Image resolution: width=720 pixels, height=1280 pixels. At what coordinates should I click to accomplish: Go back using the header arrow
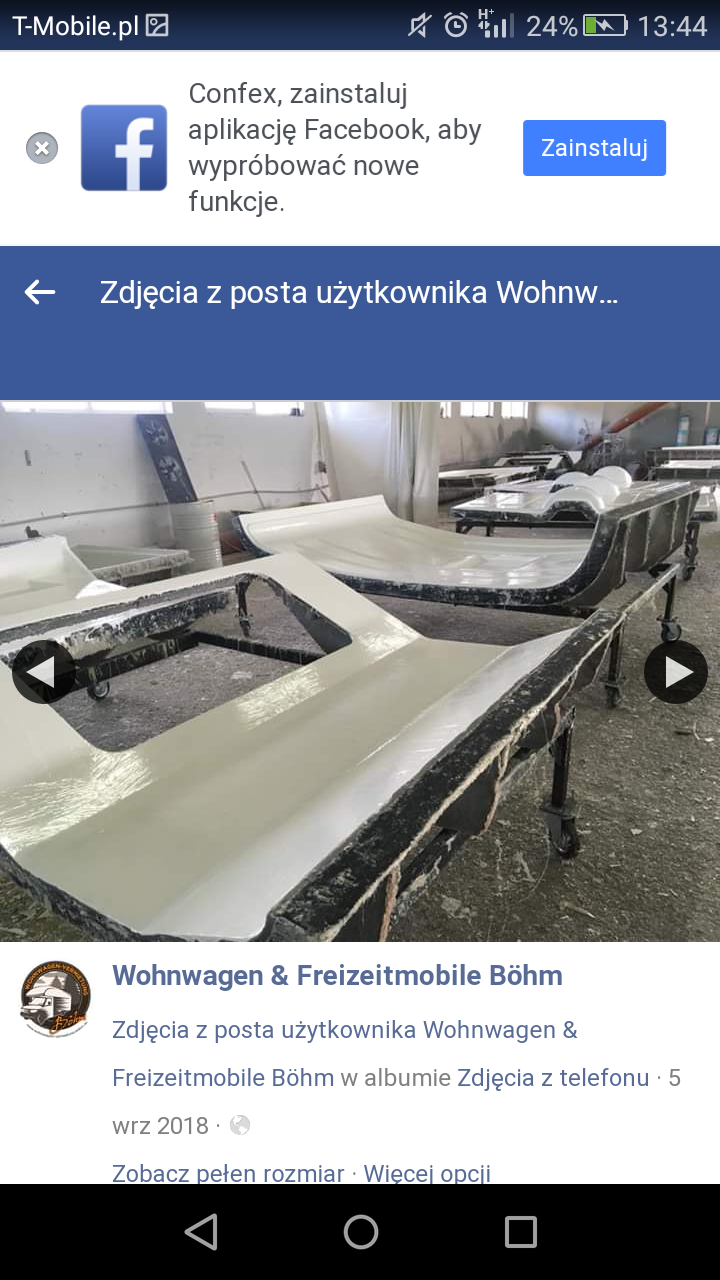(x=40, y=293)
